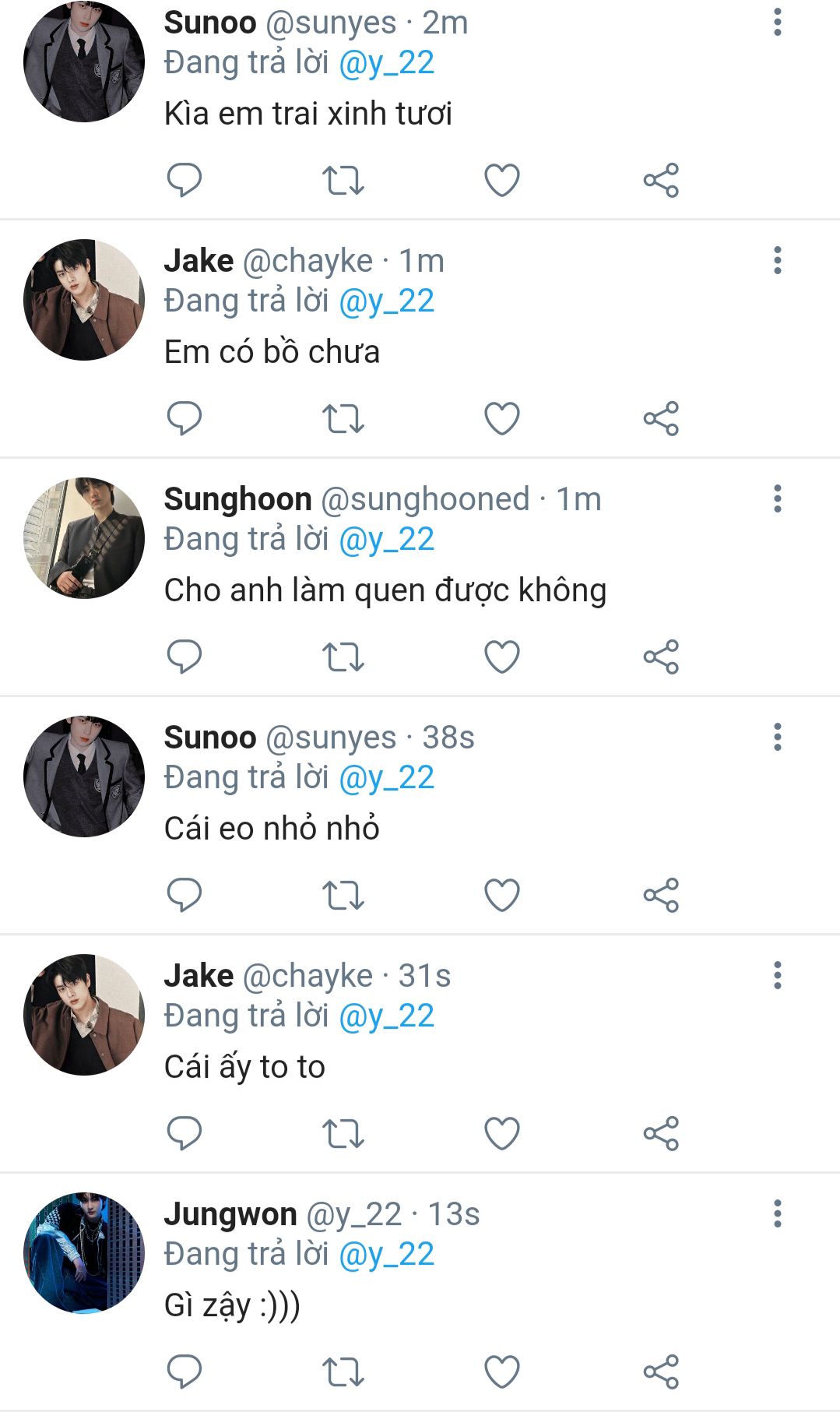The image size is (840, 1412).
Task: Open the options menu on Jungwon's tweet
Action: click(x=777, y=1213)
